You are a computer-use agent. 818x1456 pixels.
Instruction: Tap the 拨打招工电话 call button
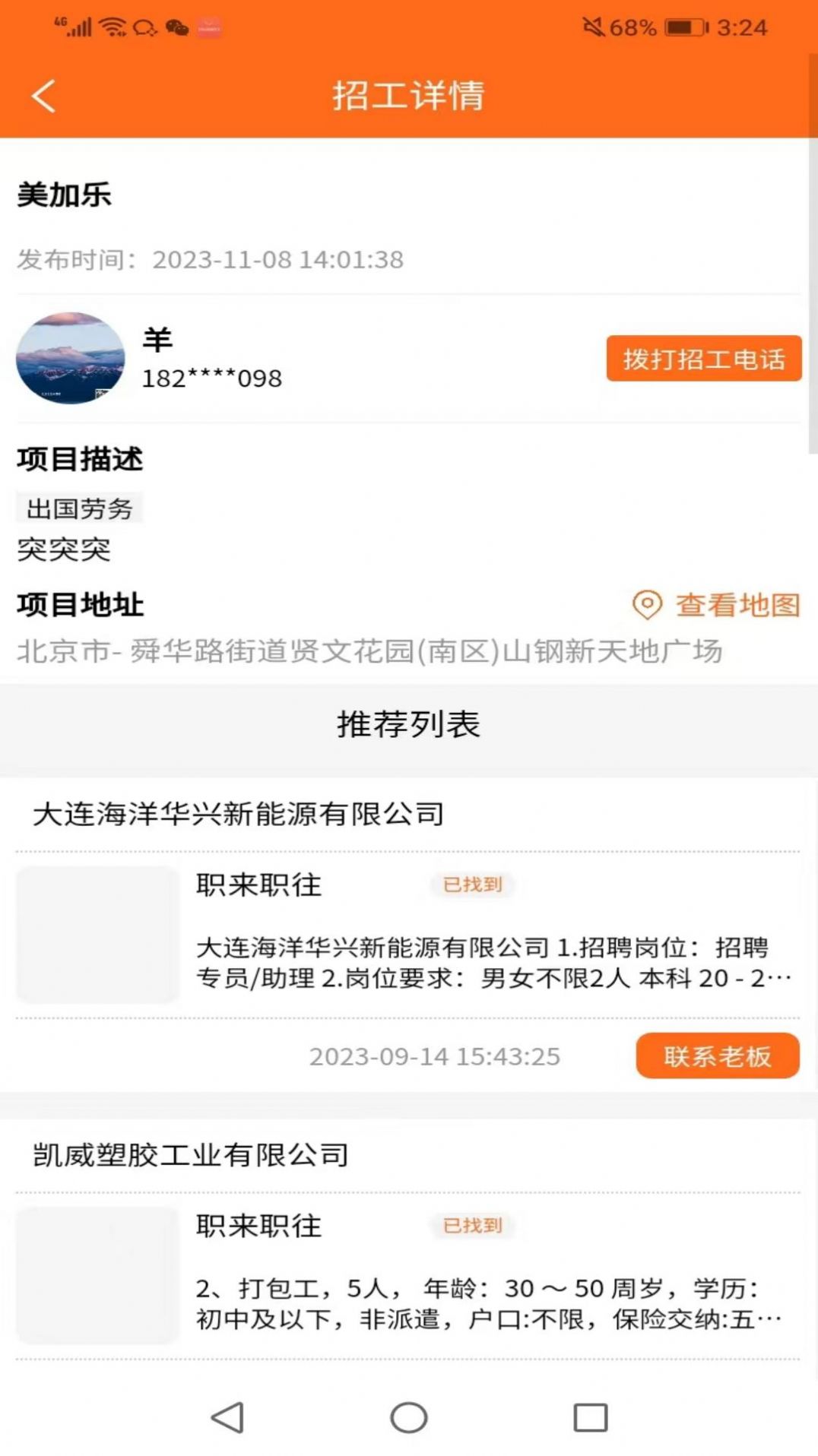(x=703, y=359)
